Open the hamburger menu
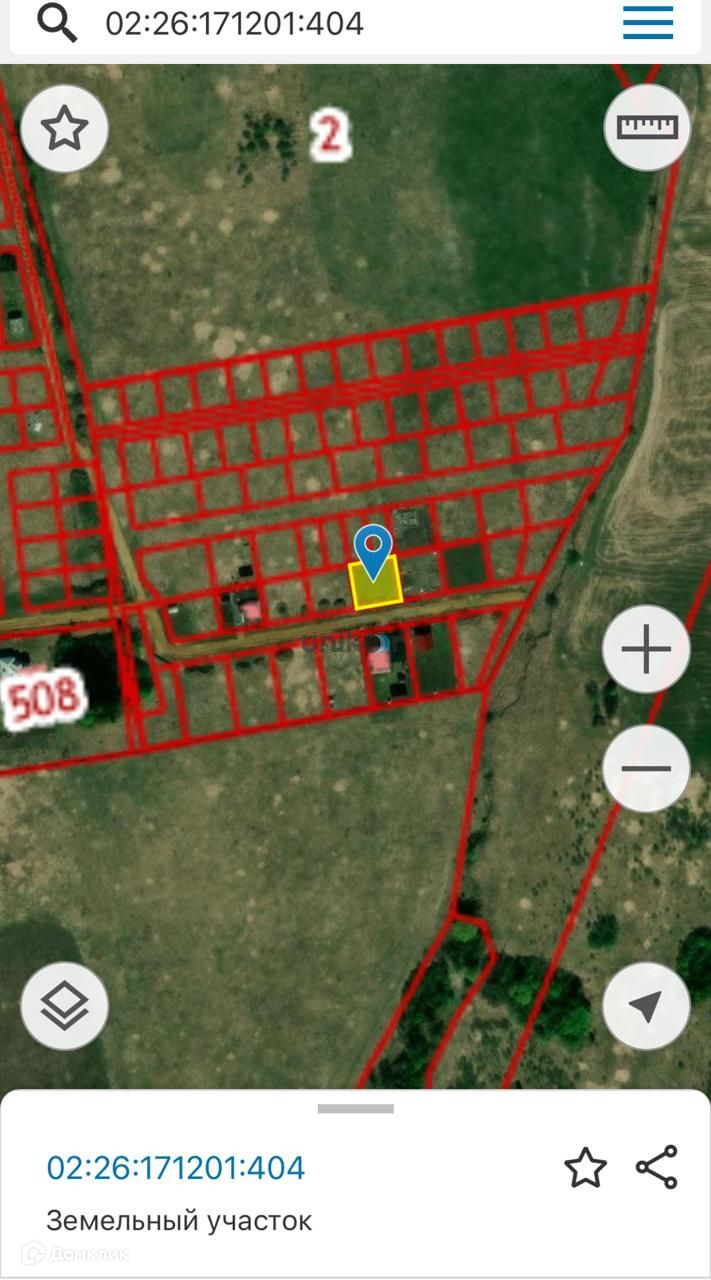 (647, 22)
